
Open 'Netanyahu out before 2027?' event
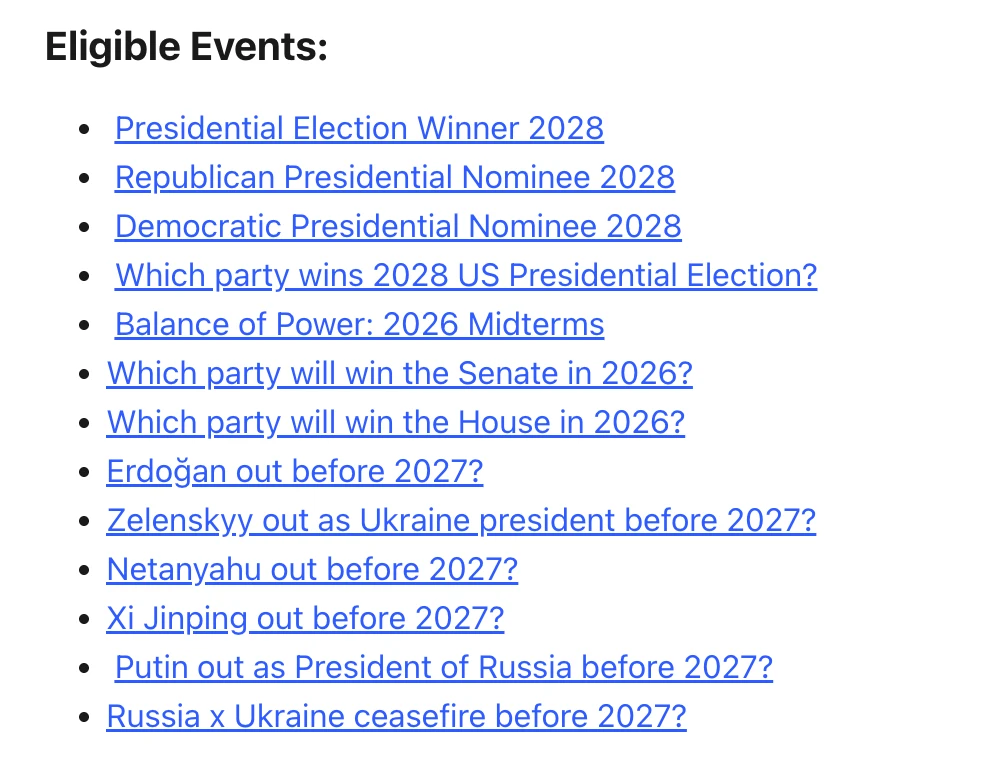(x=312, y=569)
